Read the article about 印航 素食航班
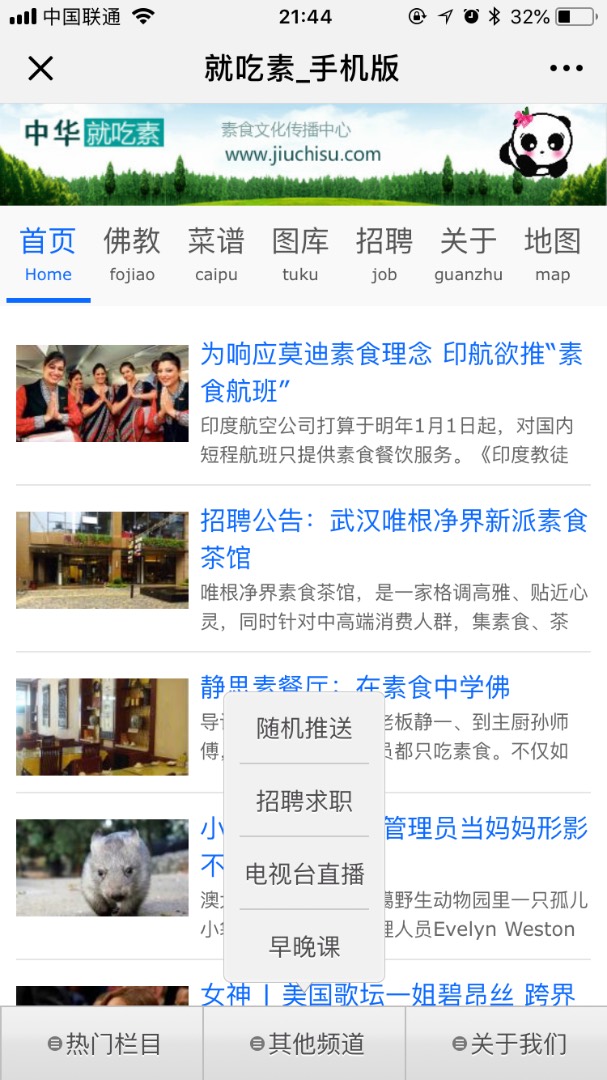 391,371
